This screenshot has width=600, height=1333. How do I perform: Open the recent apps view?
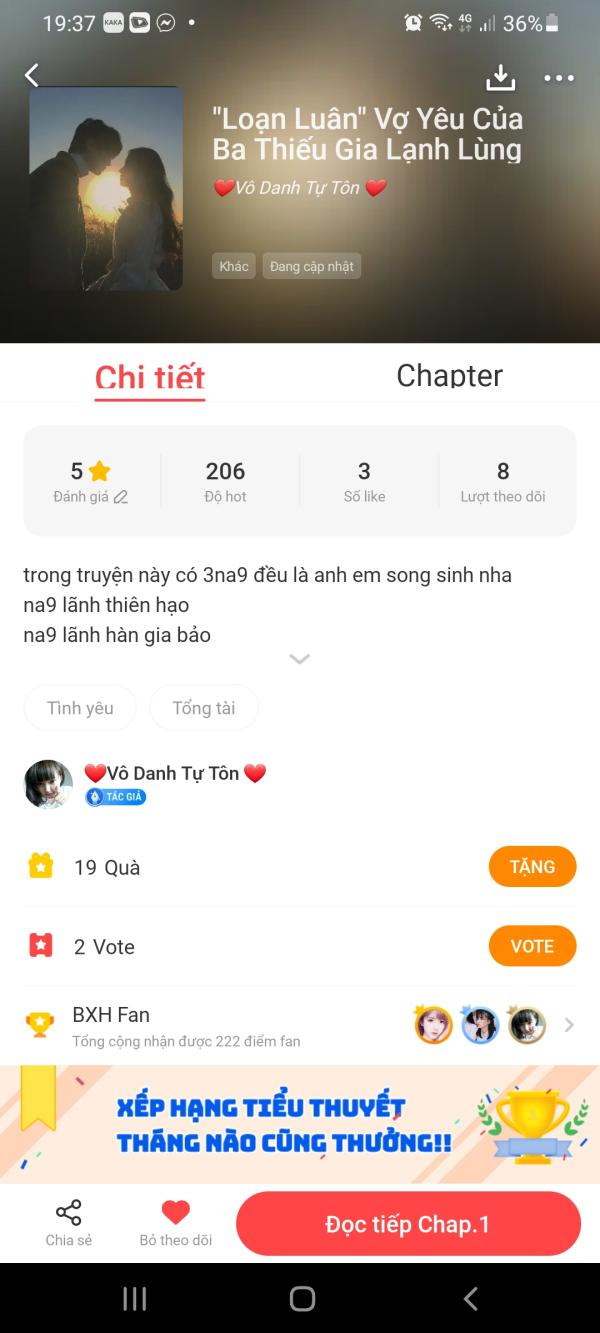click(134, 1298)
